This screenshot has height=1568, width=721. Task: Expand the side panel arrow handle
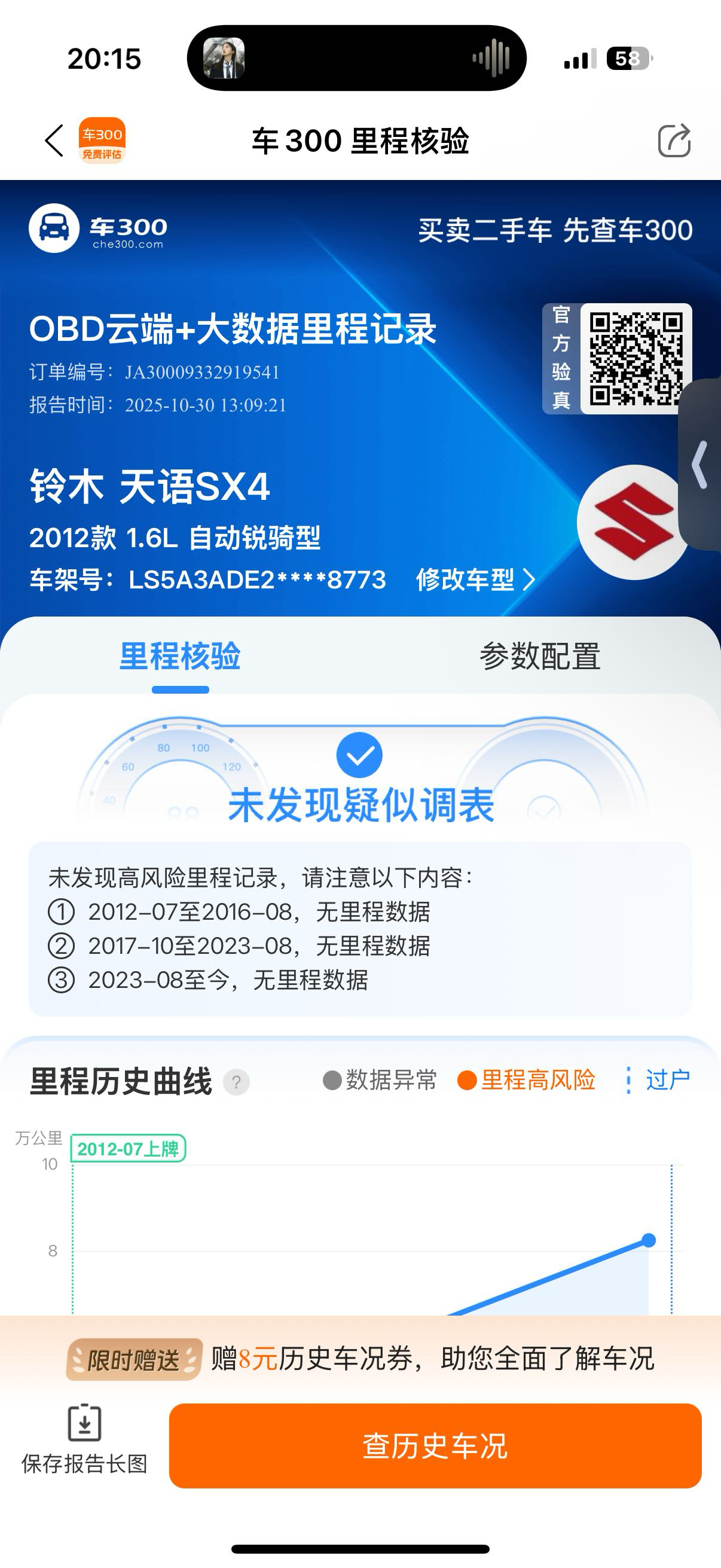point(701,465)
